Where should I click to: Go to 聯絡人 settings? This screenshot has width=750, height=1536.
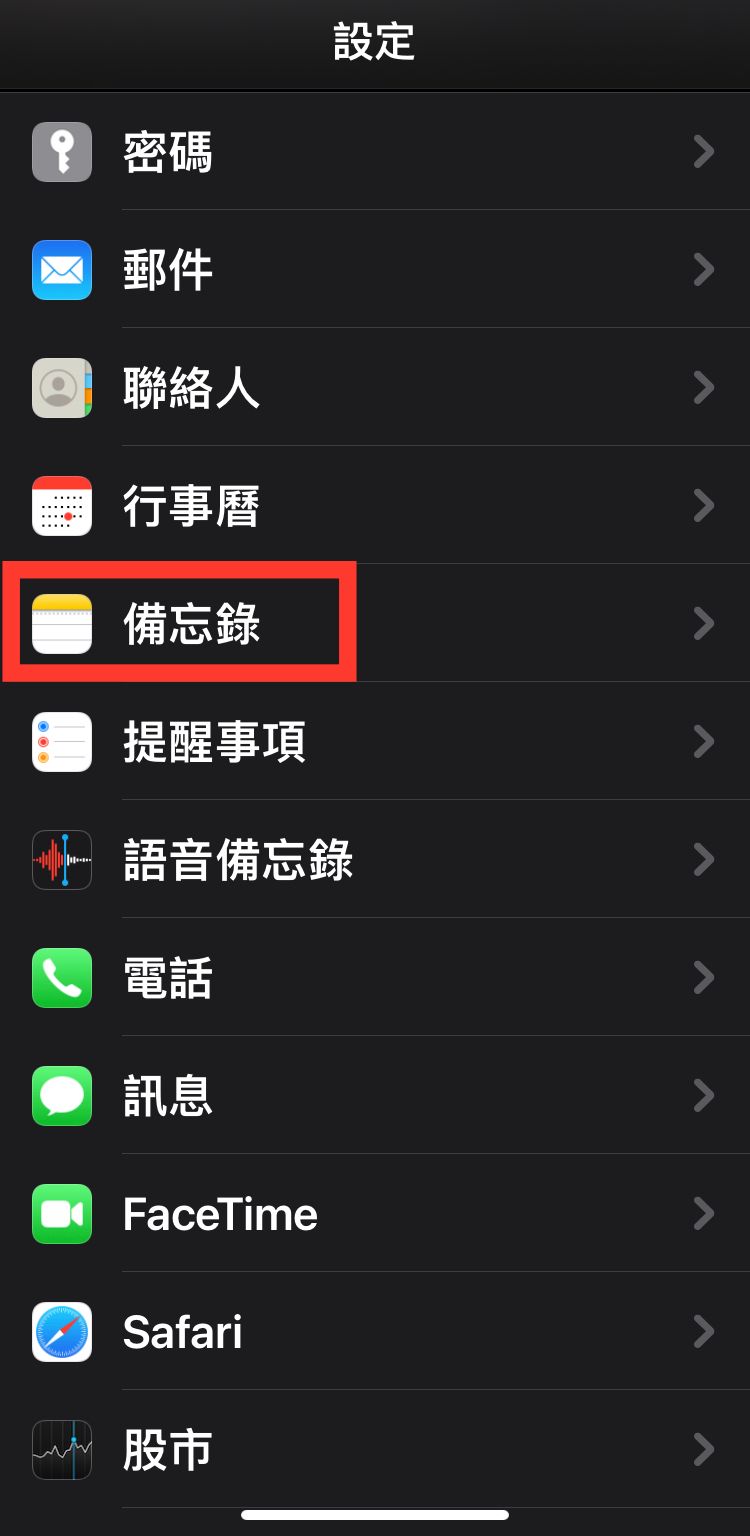click(x=375, y=387)
